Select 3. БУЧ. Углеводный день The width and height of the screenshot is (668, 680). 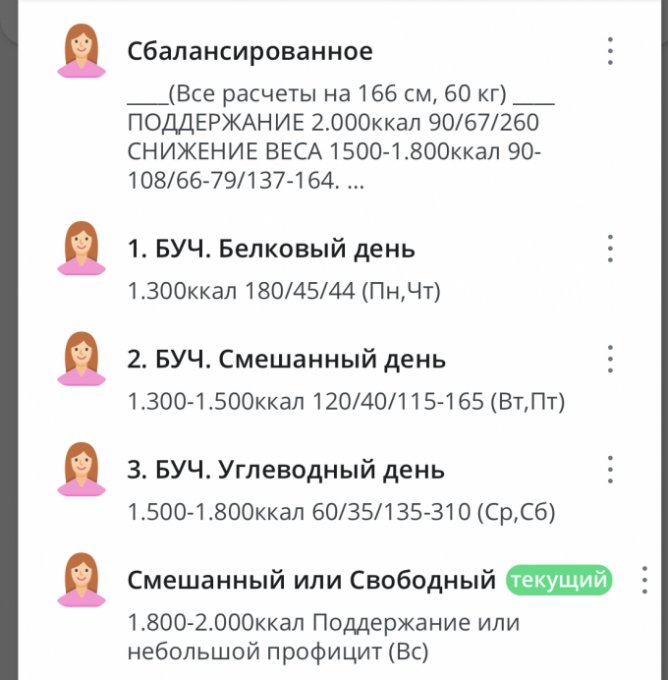tap(286, 470)
